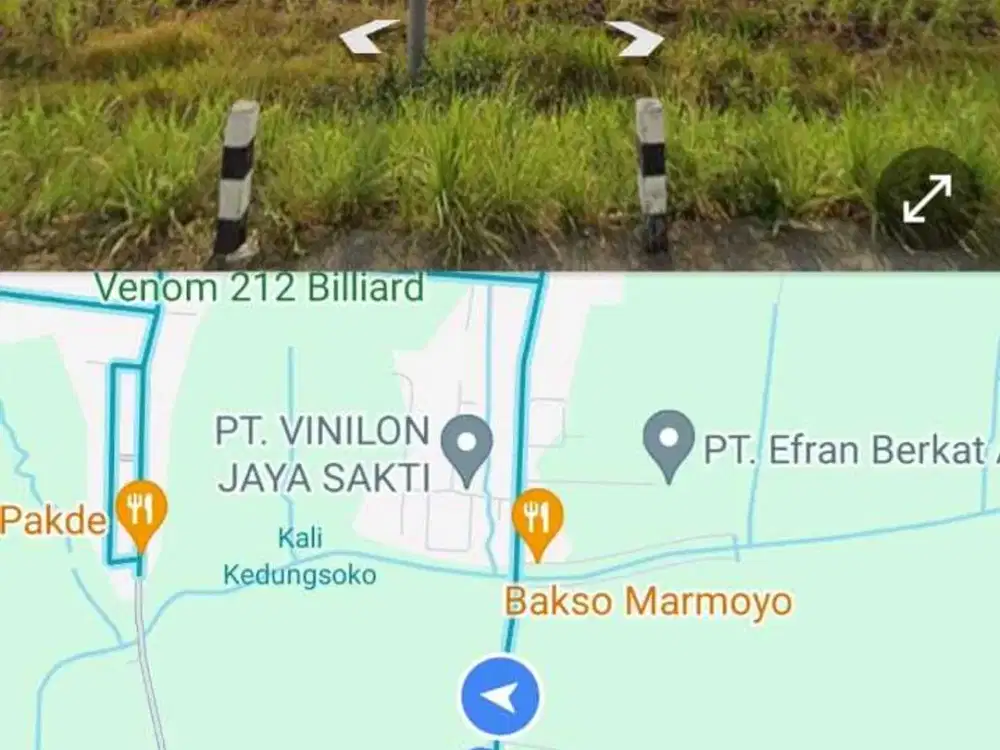This screenshot has width=1000, height=750.
Task: Open the PT. Vinilon Jaya Sakti pin
Action: coord(468,446)
